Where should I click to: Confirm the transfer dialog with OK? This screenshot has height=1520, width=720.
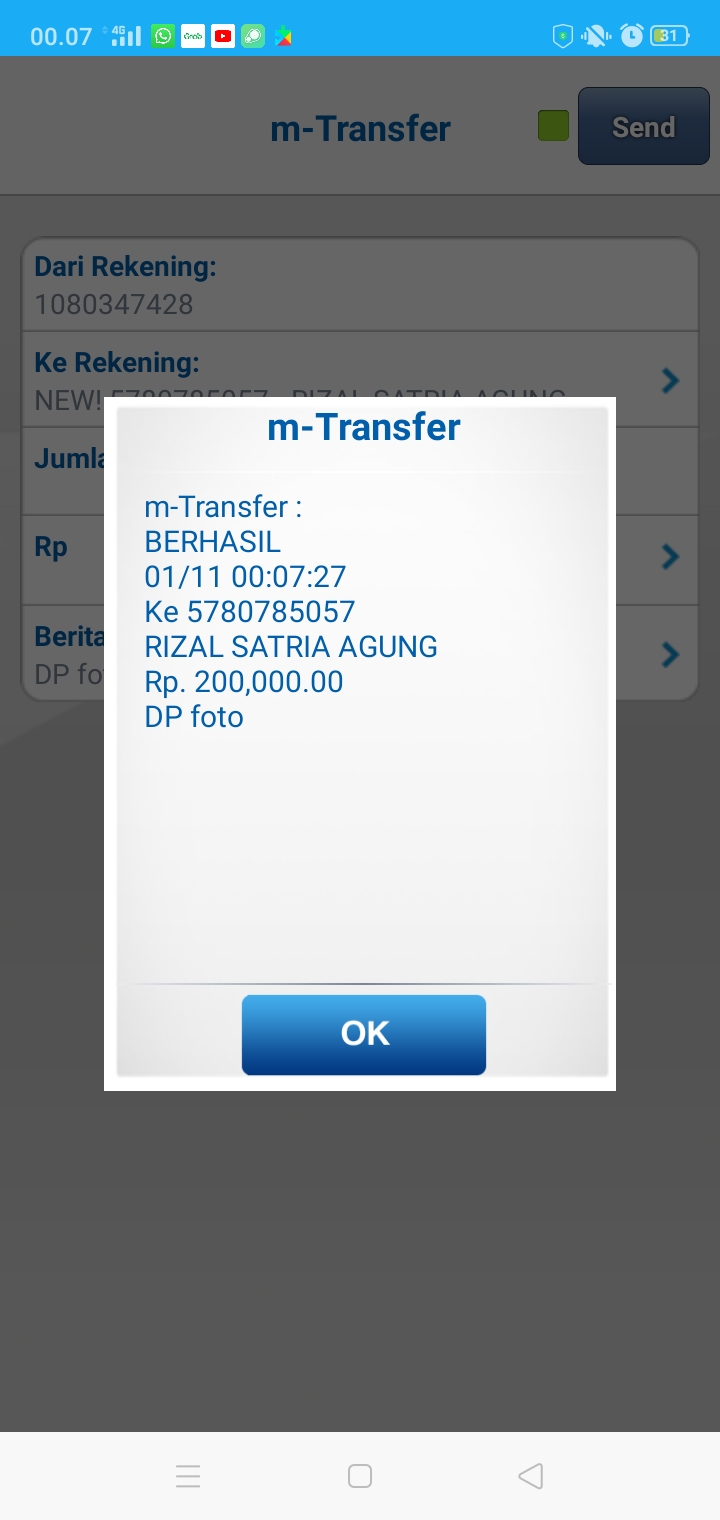(x=364, y=1034)
